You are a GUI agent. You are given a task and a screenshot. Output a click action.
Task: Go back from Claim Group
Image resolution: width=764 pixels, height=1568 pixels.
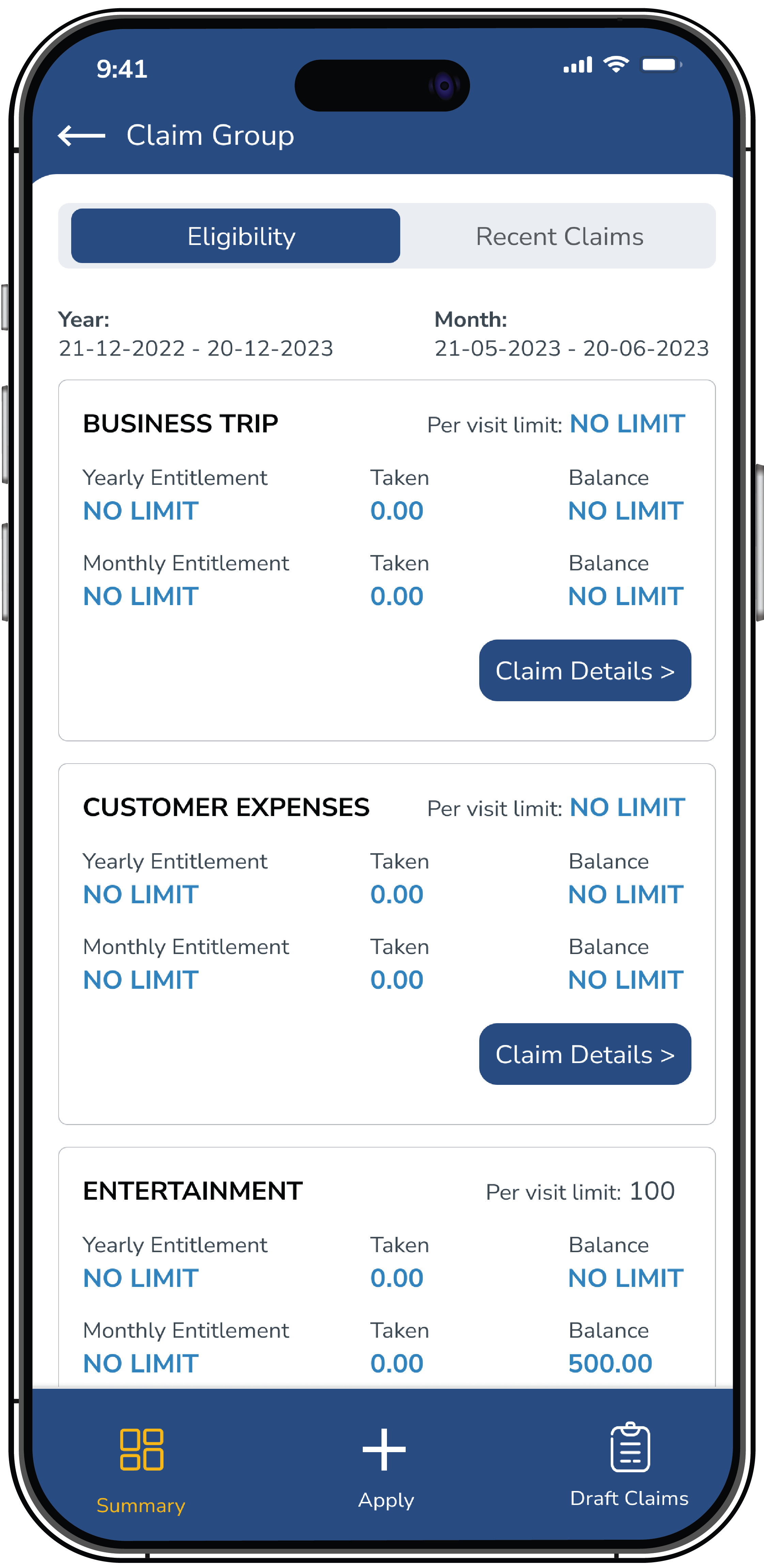tap(81, 135)
